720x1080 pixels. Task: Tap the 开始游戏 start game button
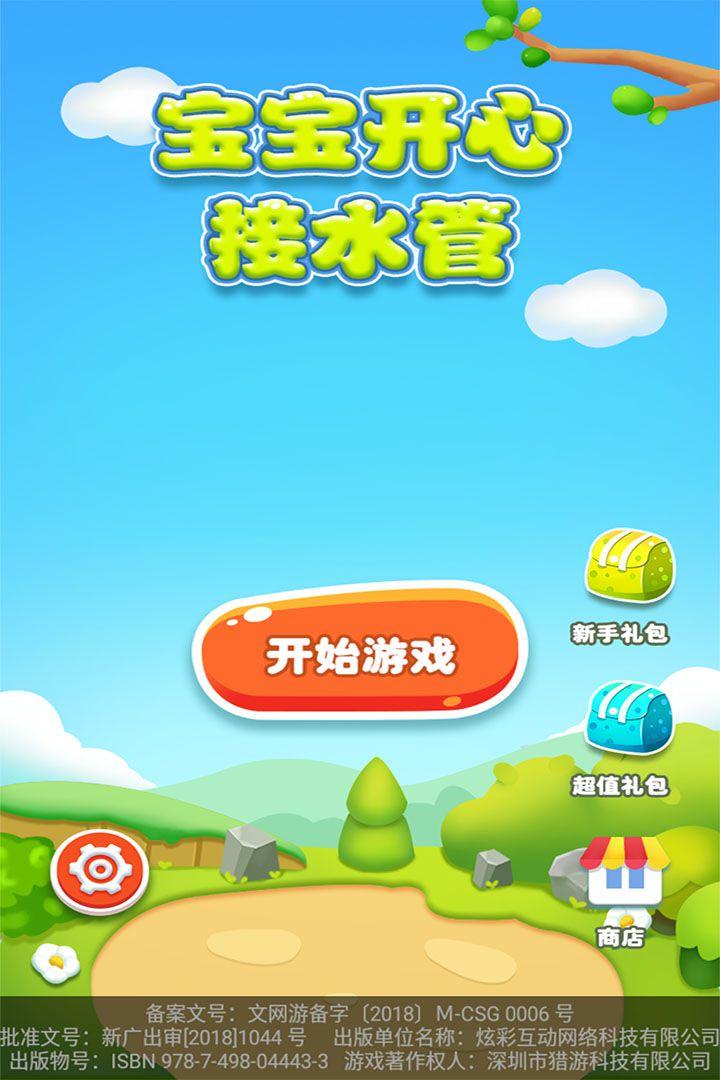coord(360,653)
